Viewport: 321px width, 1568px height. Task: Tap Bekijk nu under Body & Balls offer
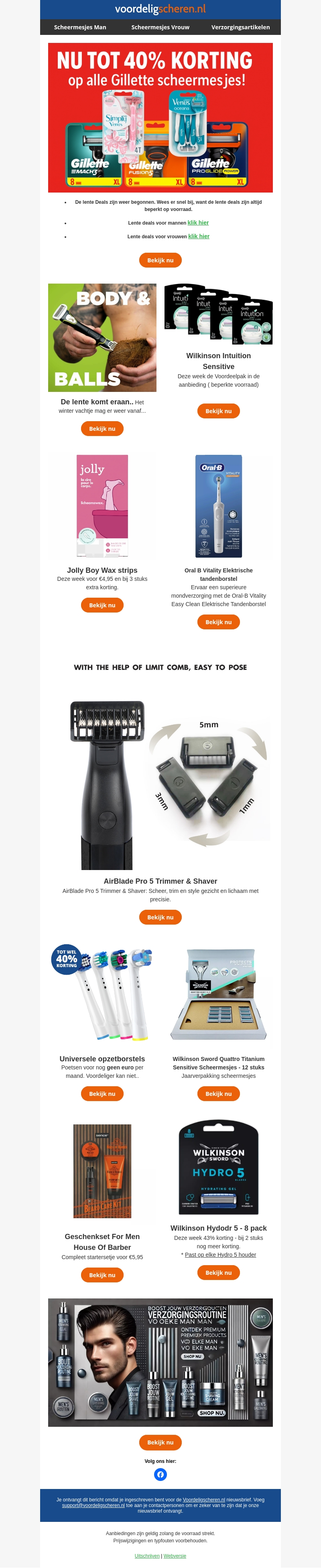point(102,428)
